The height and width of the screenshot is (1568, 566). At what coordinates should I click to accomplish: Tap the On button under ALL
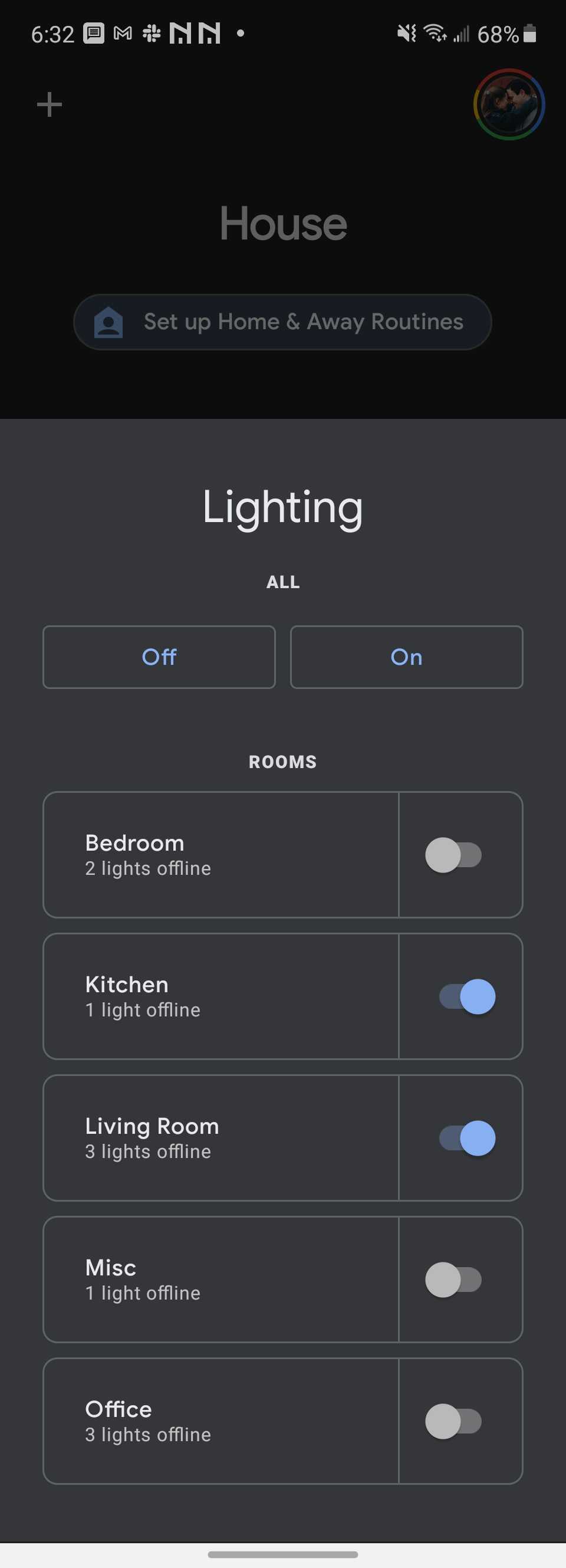point(406,657)
